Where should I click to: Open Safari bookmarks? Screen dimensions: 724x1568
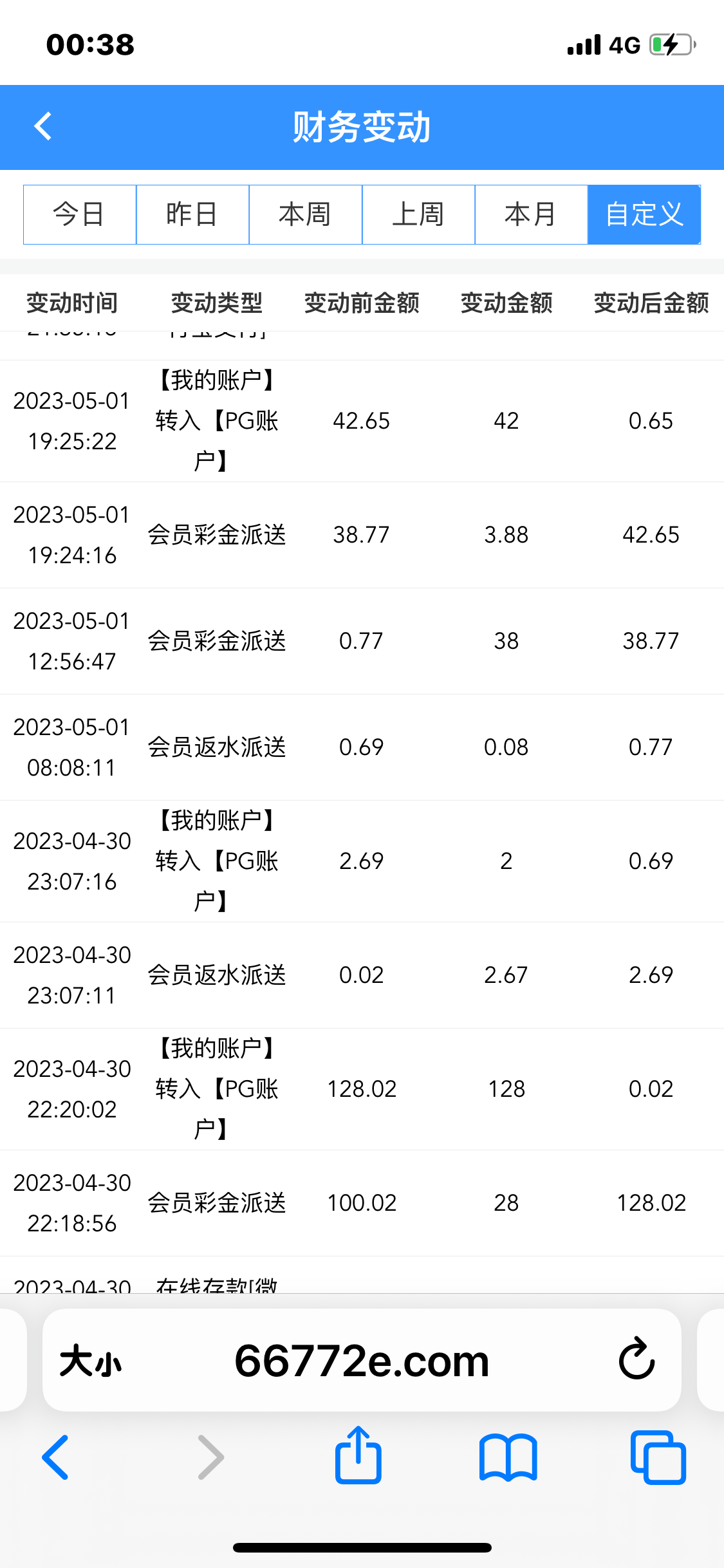tap(508, 1457)
